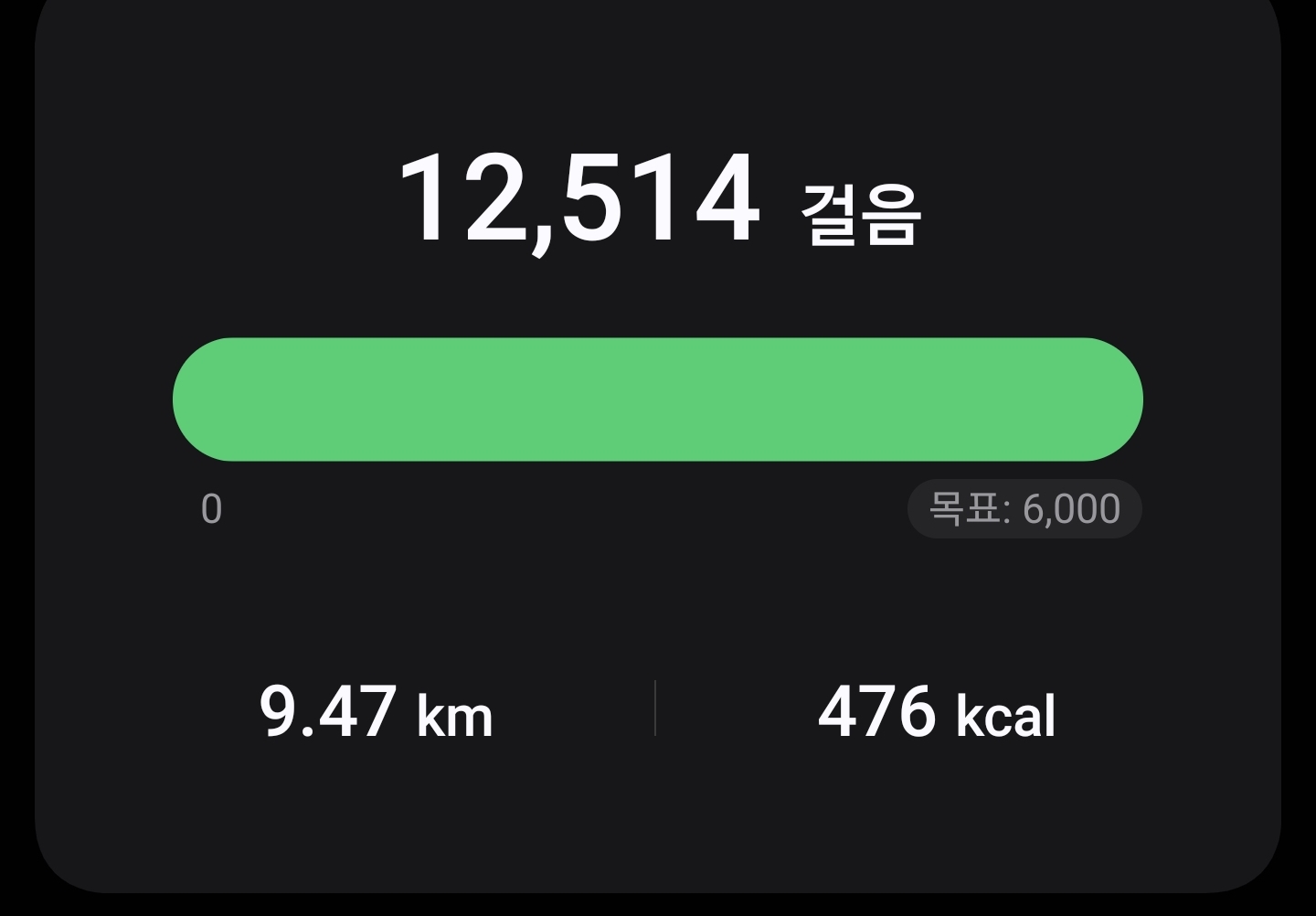Tap the 목표: 6,000 step goal chip
This screenshot has width=1316, height=916.
[x=1024, y=509]
